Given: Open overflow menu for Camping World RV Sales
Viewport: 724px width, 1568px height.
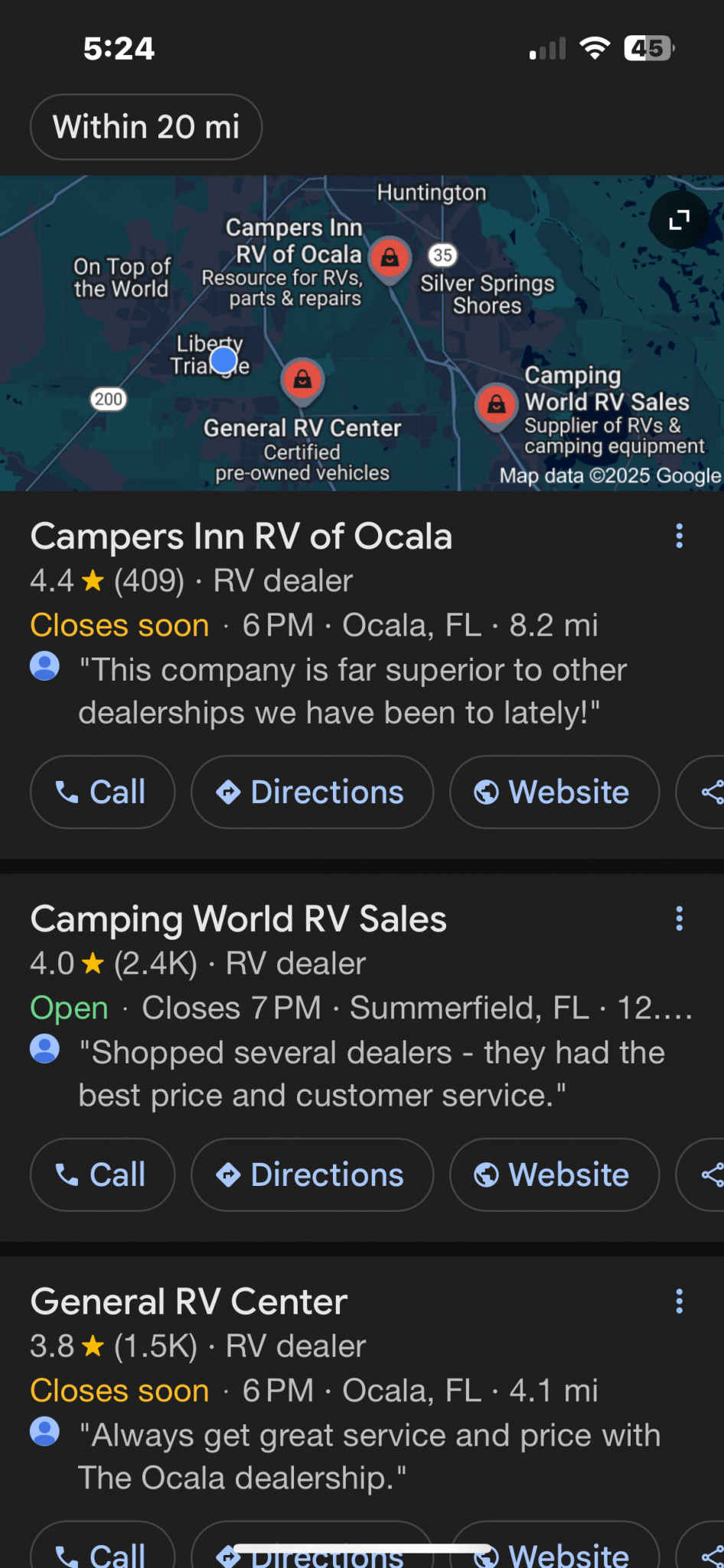Looking at the screenshot, I should click(x=679, y=919).
